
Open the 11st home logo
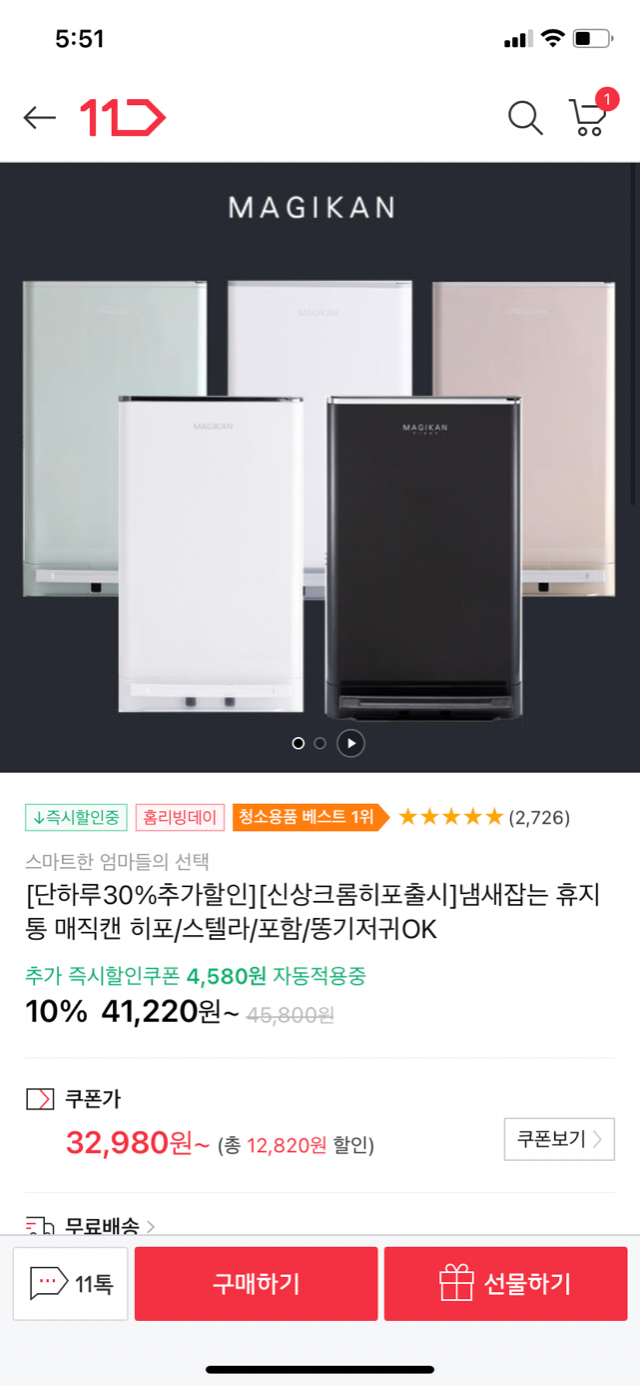[x=122, y=118]
